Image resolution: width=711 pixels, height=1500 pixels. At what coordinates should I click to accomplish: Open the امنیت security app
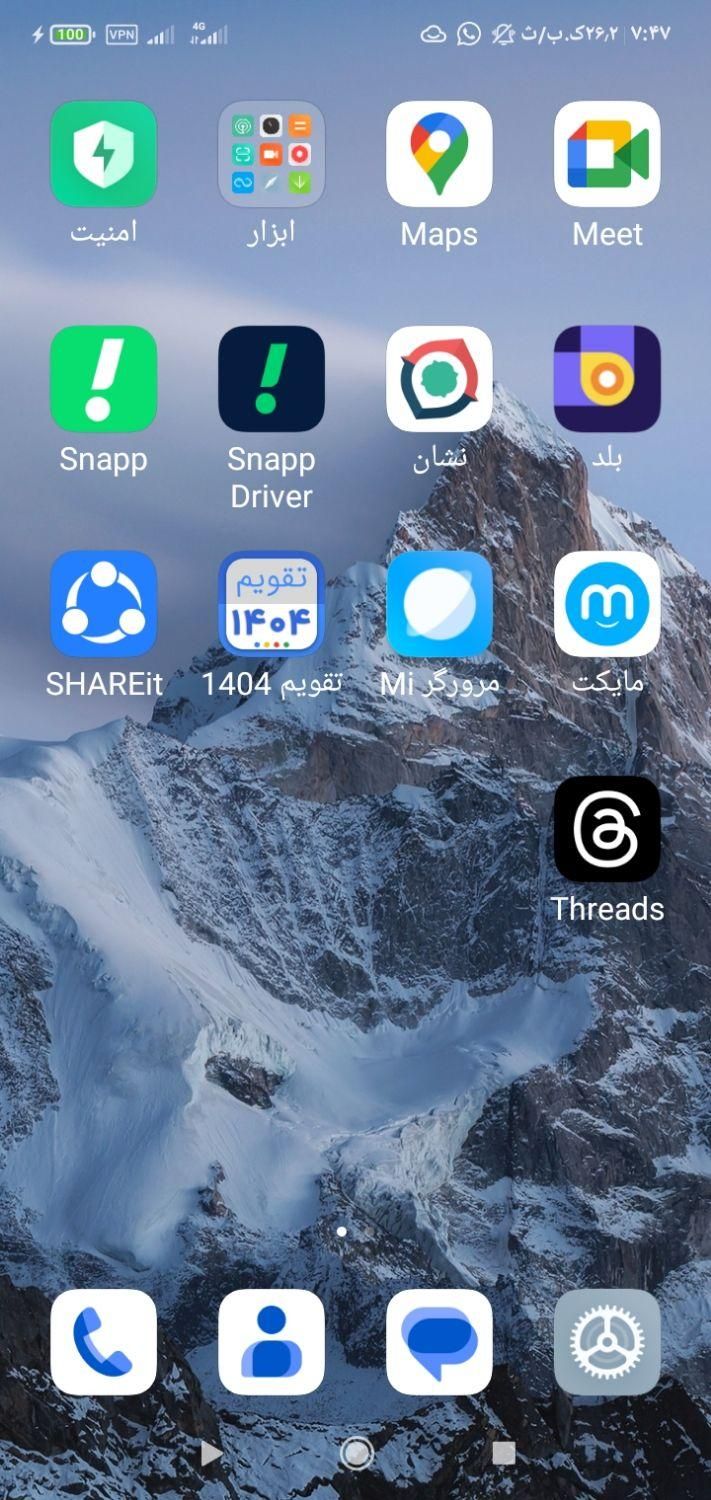click(x=104, y=154)
